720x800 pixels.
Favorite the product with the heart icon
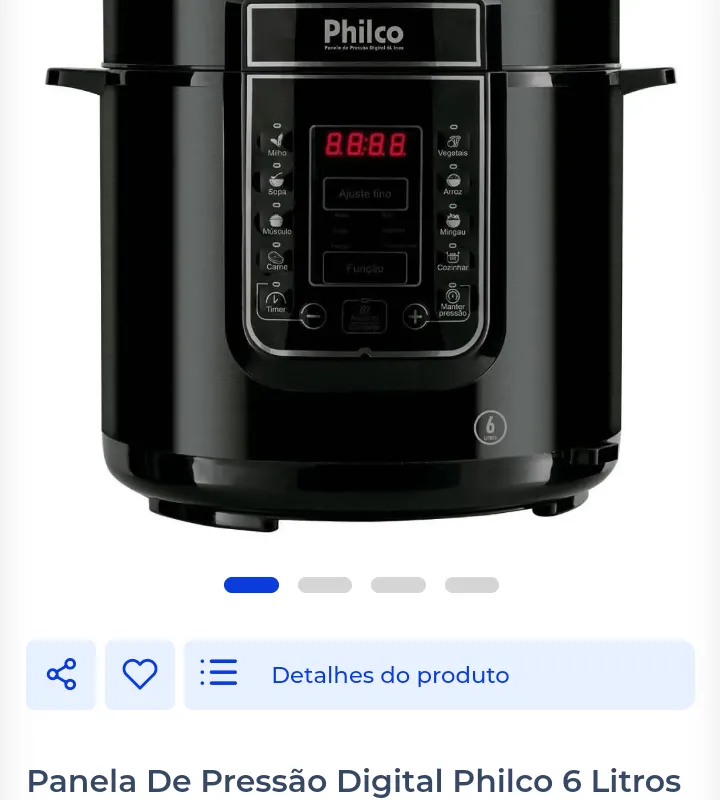pyautogui.click(x=139, y=675)
